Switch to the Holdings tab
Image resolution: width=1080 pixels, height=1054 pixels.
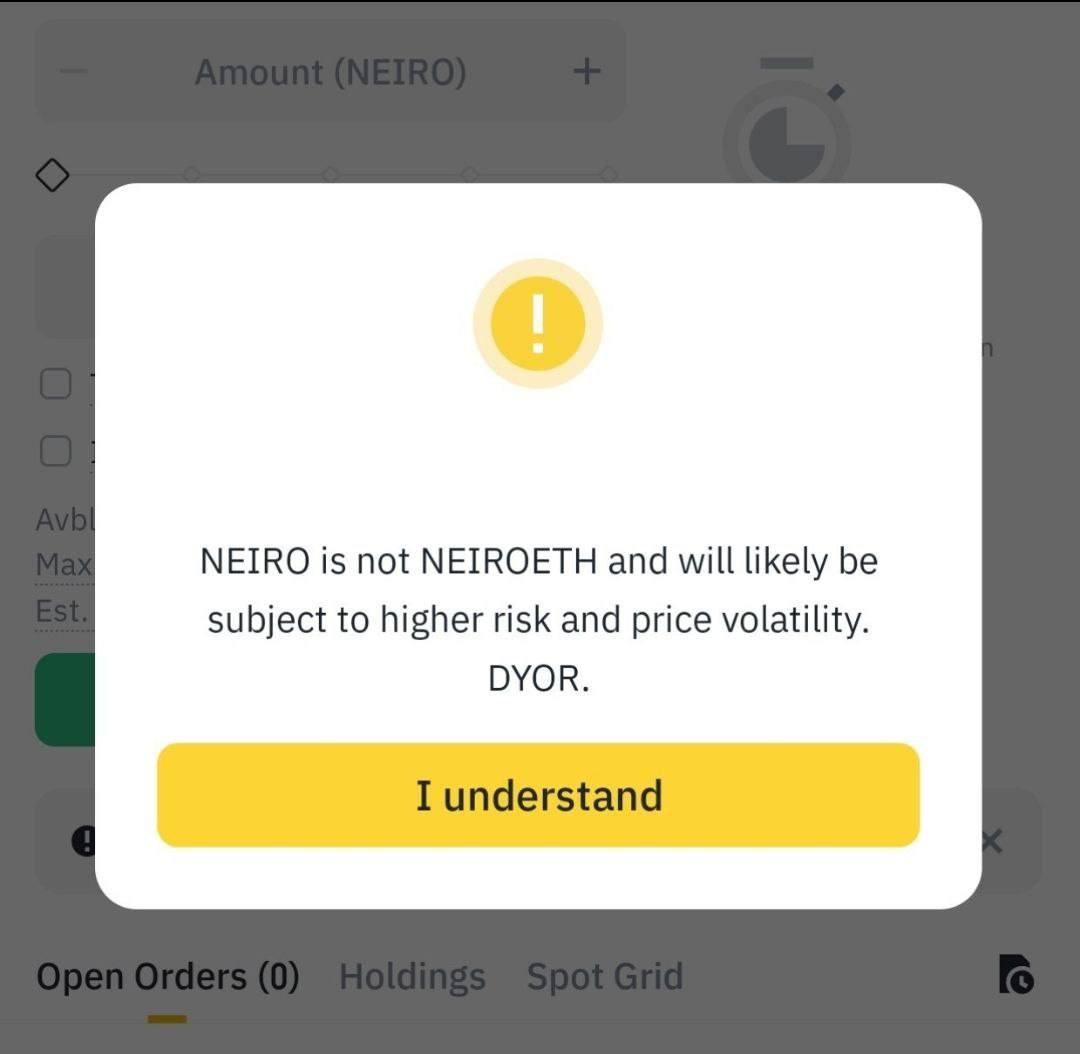(412, 976)
